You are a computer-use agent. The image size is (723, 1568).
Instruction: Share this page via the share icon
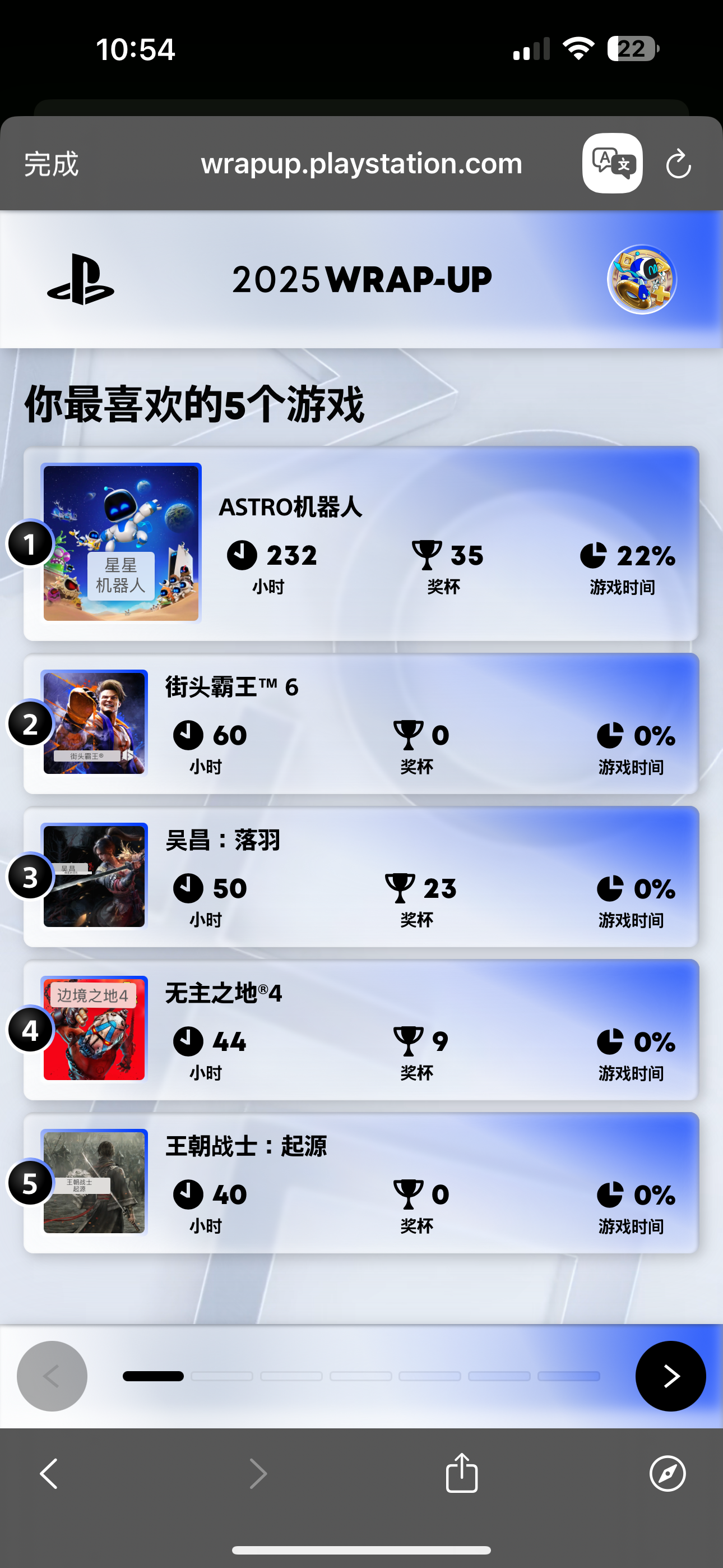(461, 1473)
